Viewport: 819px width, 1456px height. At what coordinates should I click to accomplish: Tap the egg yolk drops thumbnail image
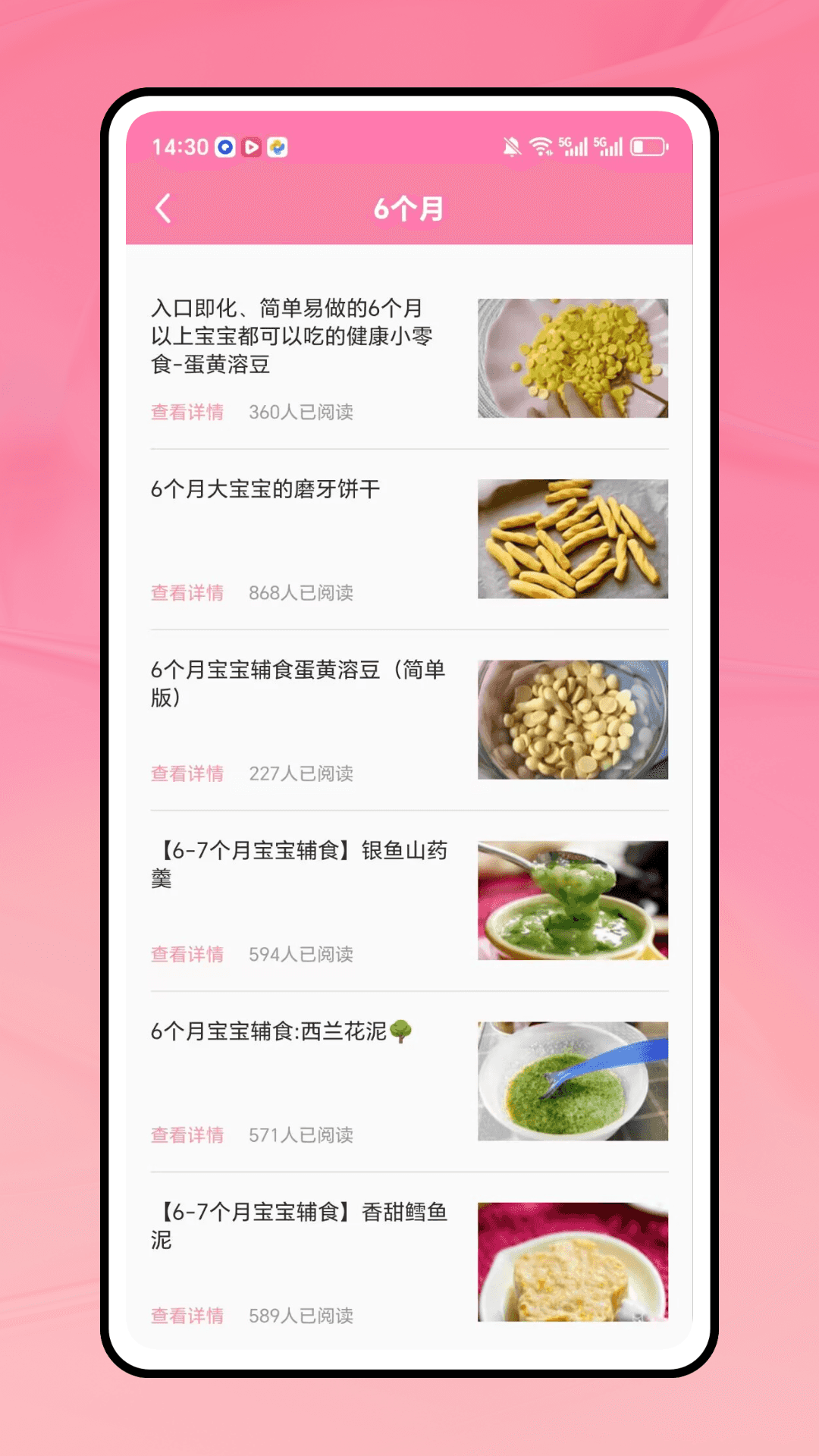click(573, 356)
